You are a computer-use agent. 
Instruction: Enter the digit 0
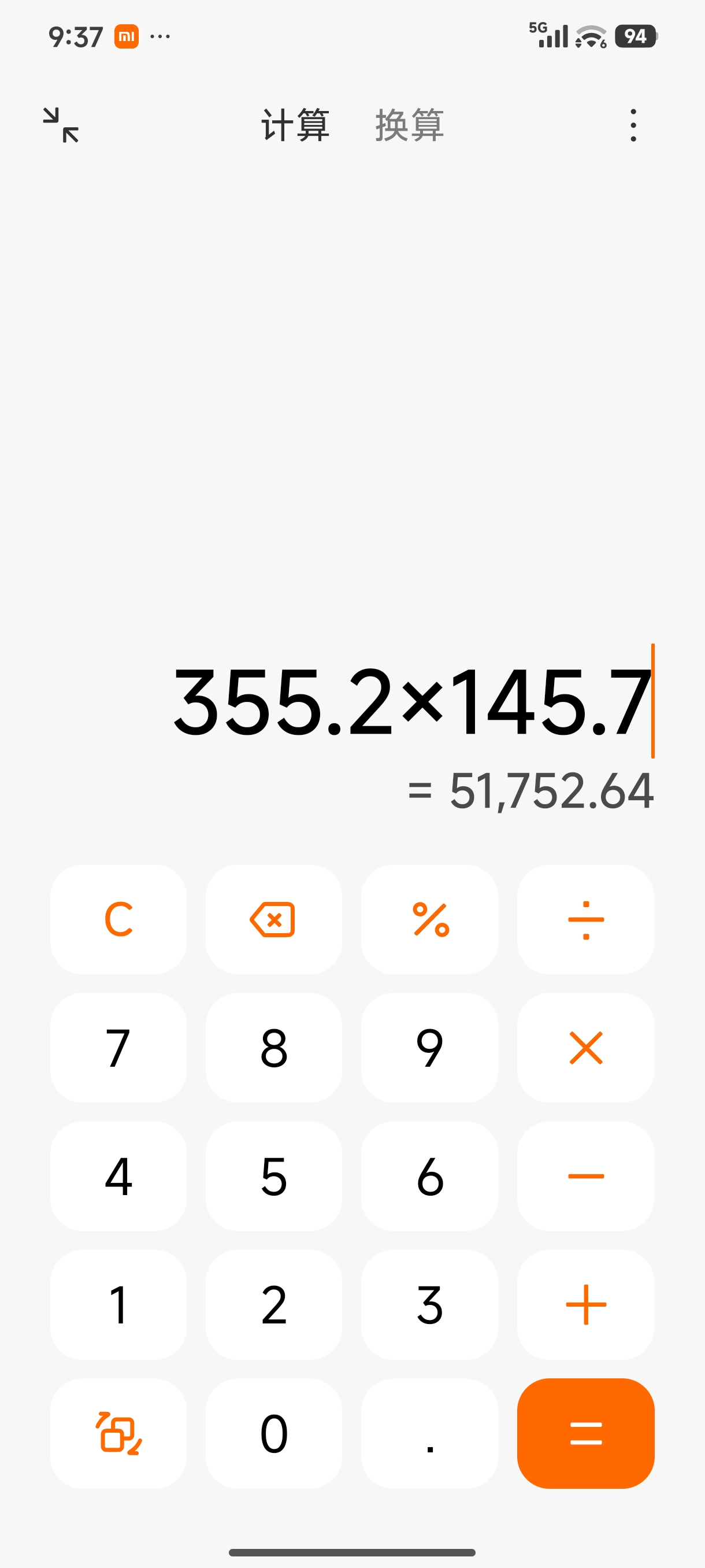(274, 1433)
